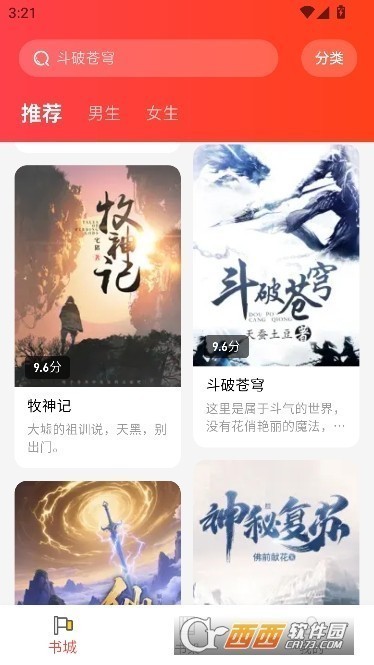This screenshot has height=665, width=374.
Task: Switch to the 男生 tab
Action: [x=104, y=113]
